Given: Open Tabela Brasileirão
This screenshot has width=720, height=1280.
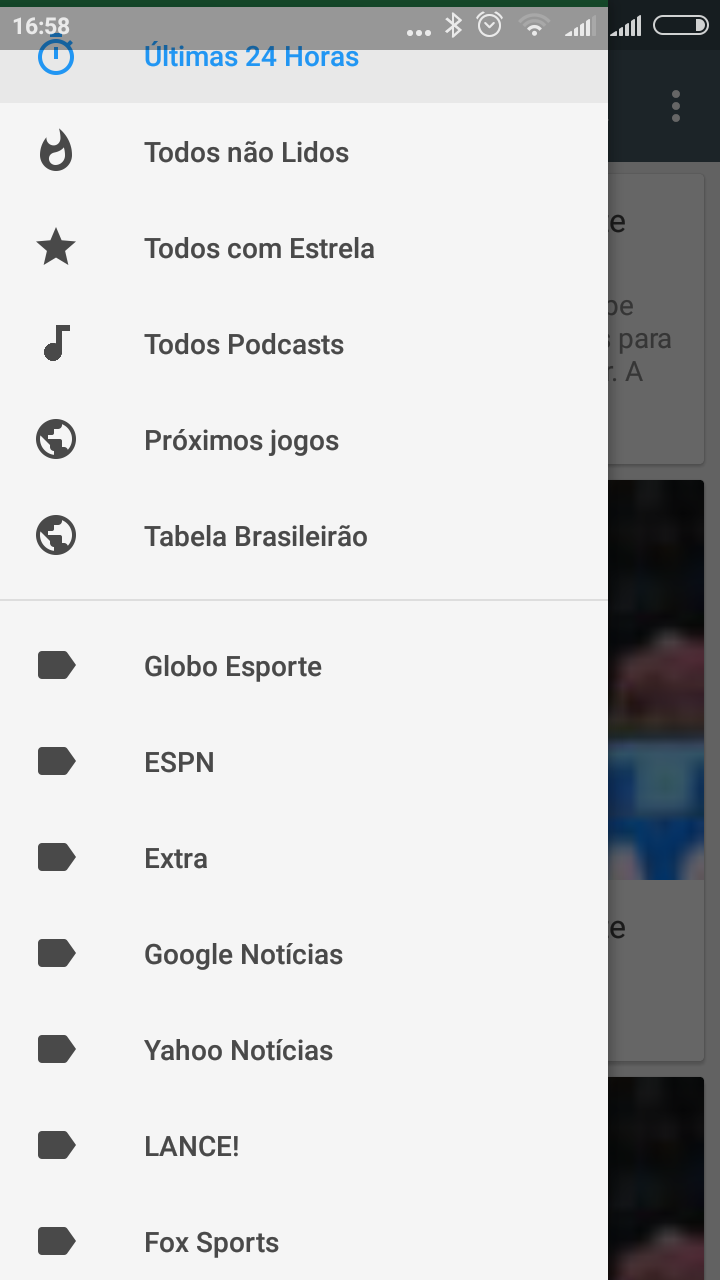Looking at the screenshot, I should (255, 537).
